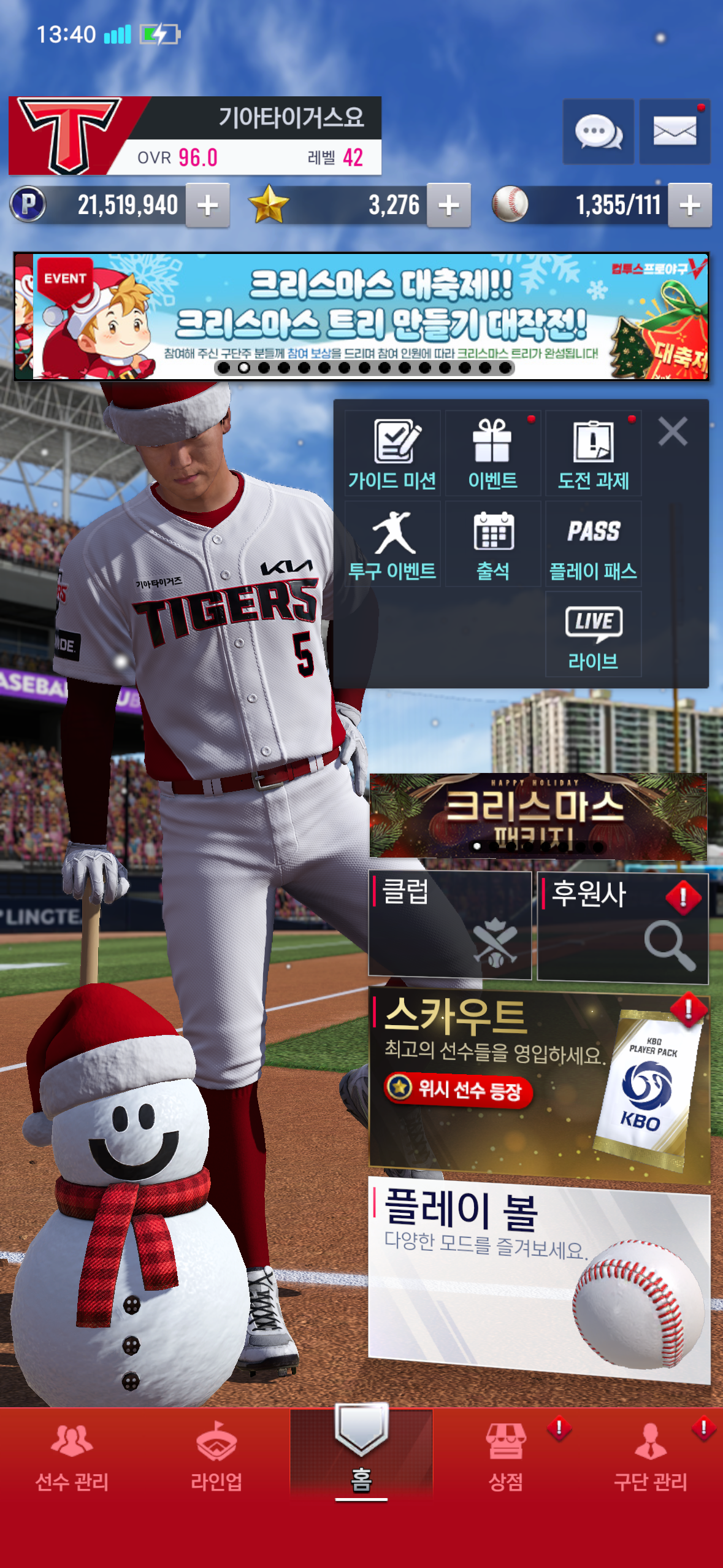Open 가이드 미션

point(392,453)
